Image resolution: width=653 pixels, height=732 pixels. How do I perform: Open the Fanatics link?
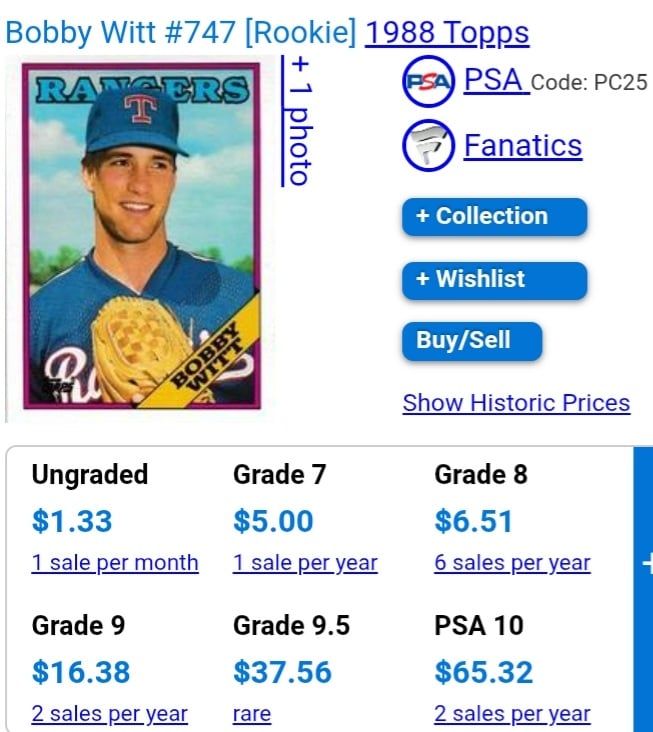522,146
